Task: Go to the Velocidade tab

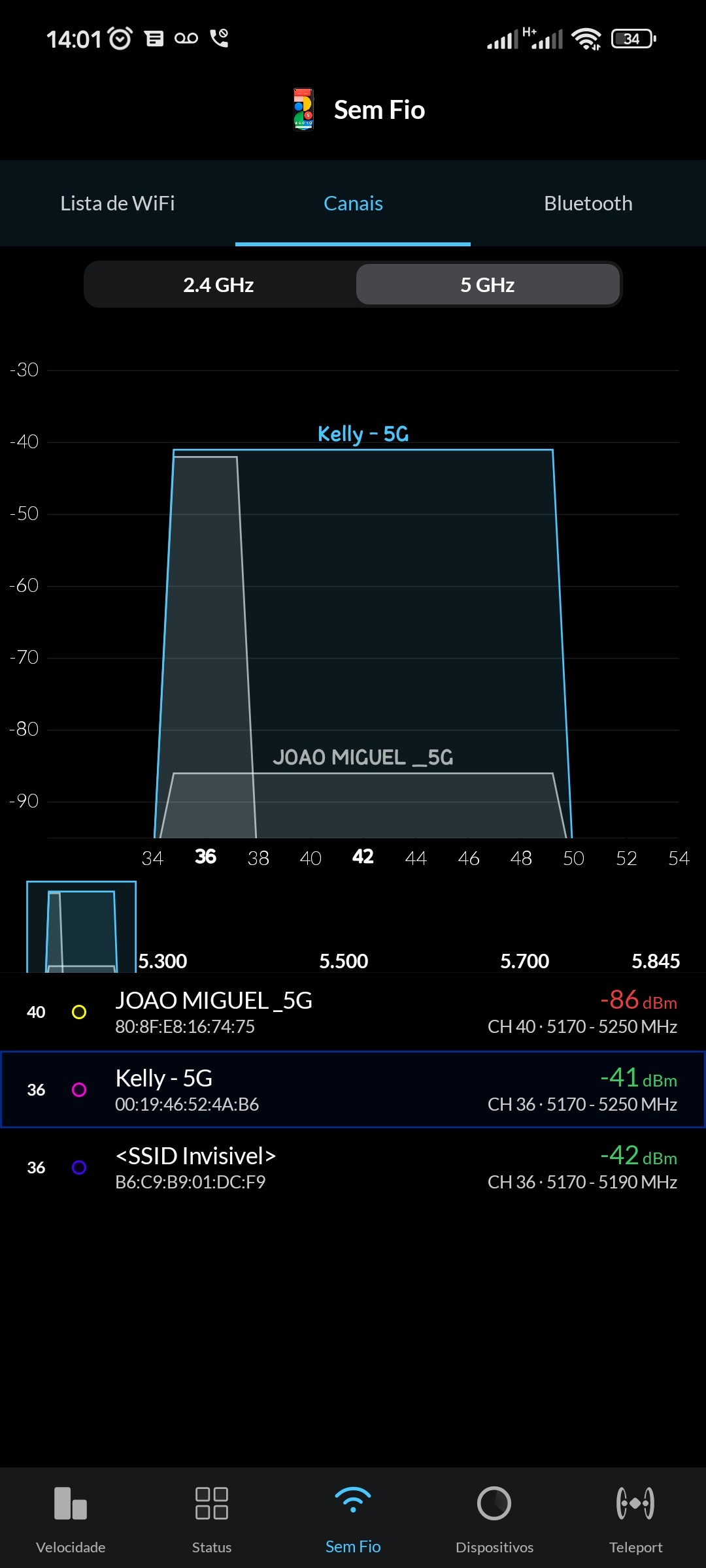Action: [71, 1517]
